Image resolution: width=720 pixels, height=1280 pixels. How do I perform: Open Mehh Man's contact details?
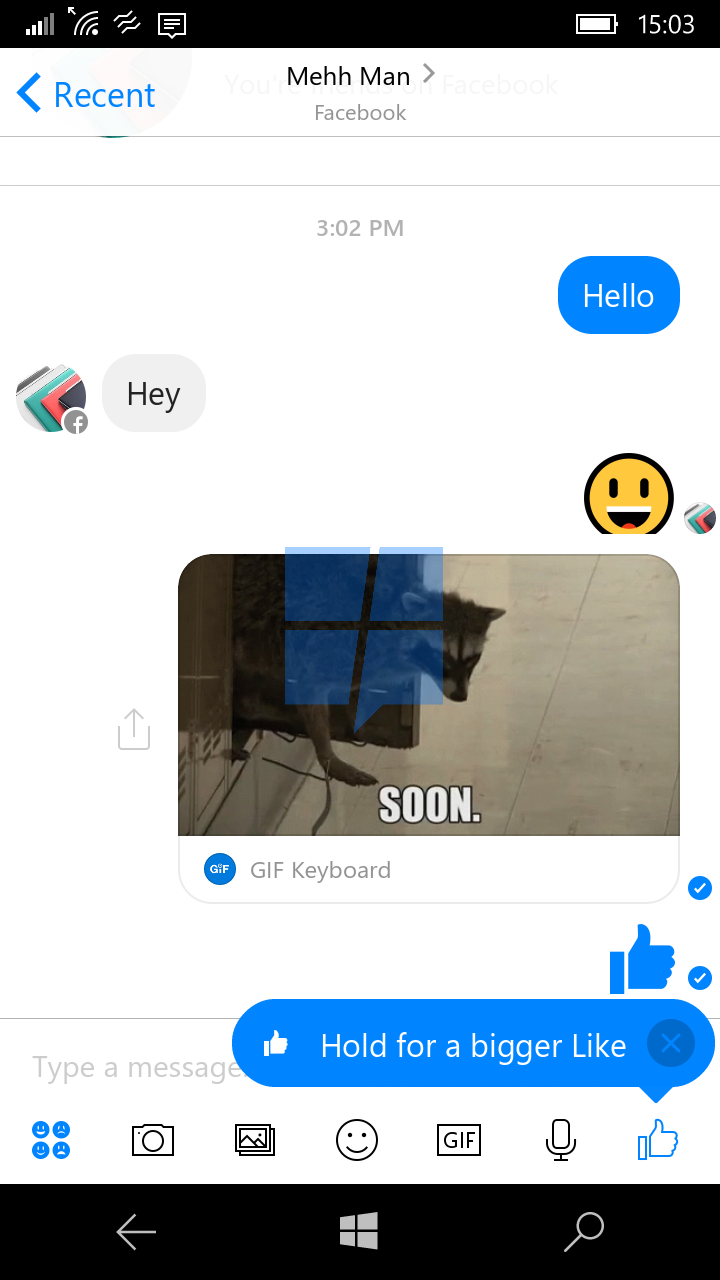360,93
